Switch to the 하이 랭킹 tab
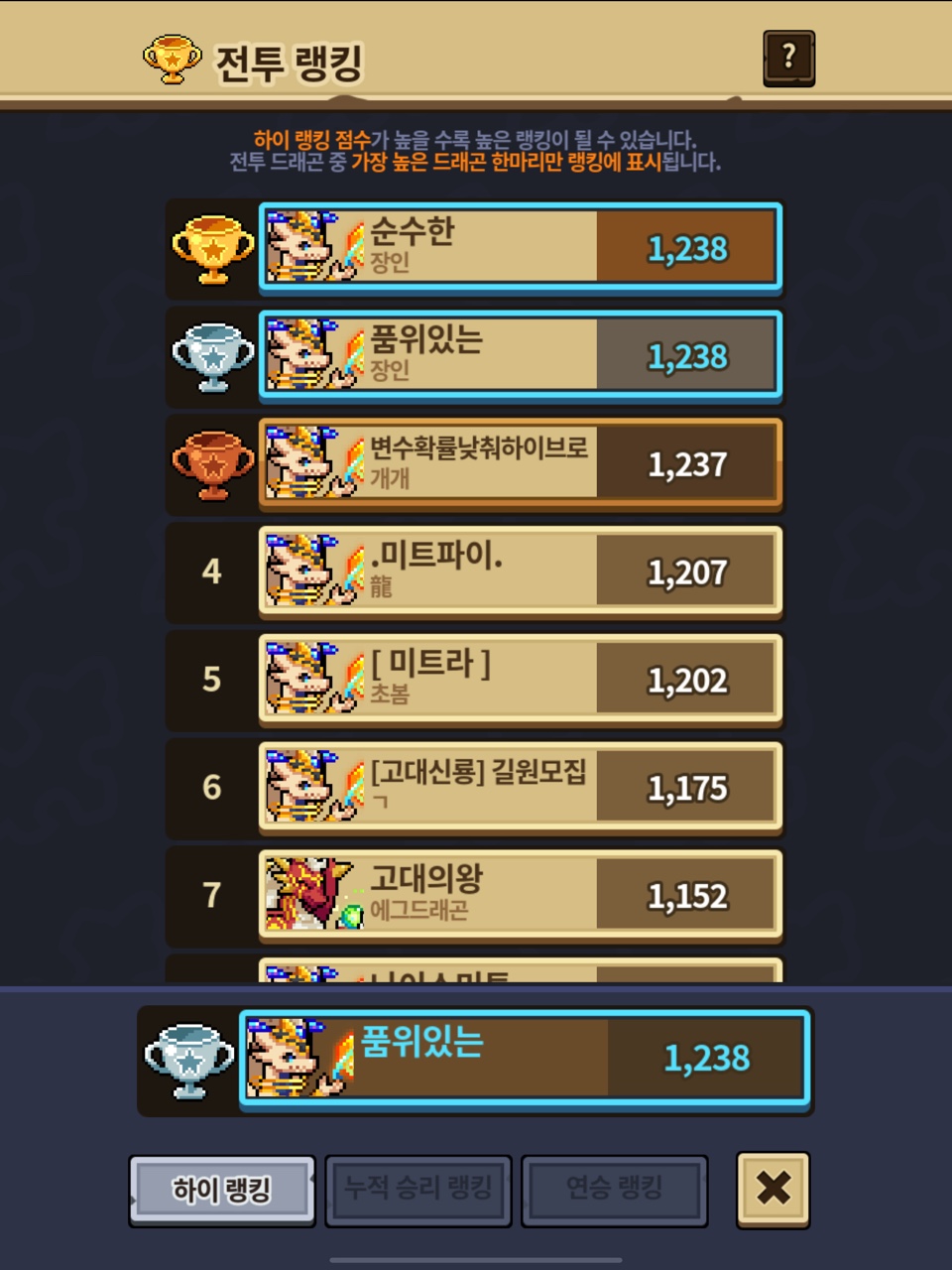Screen dimensions: 952x1270 point(221,1190)
